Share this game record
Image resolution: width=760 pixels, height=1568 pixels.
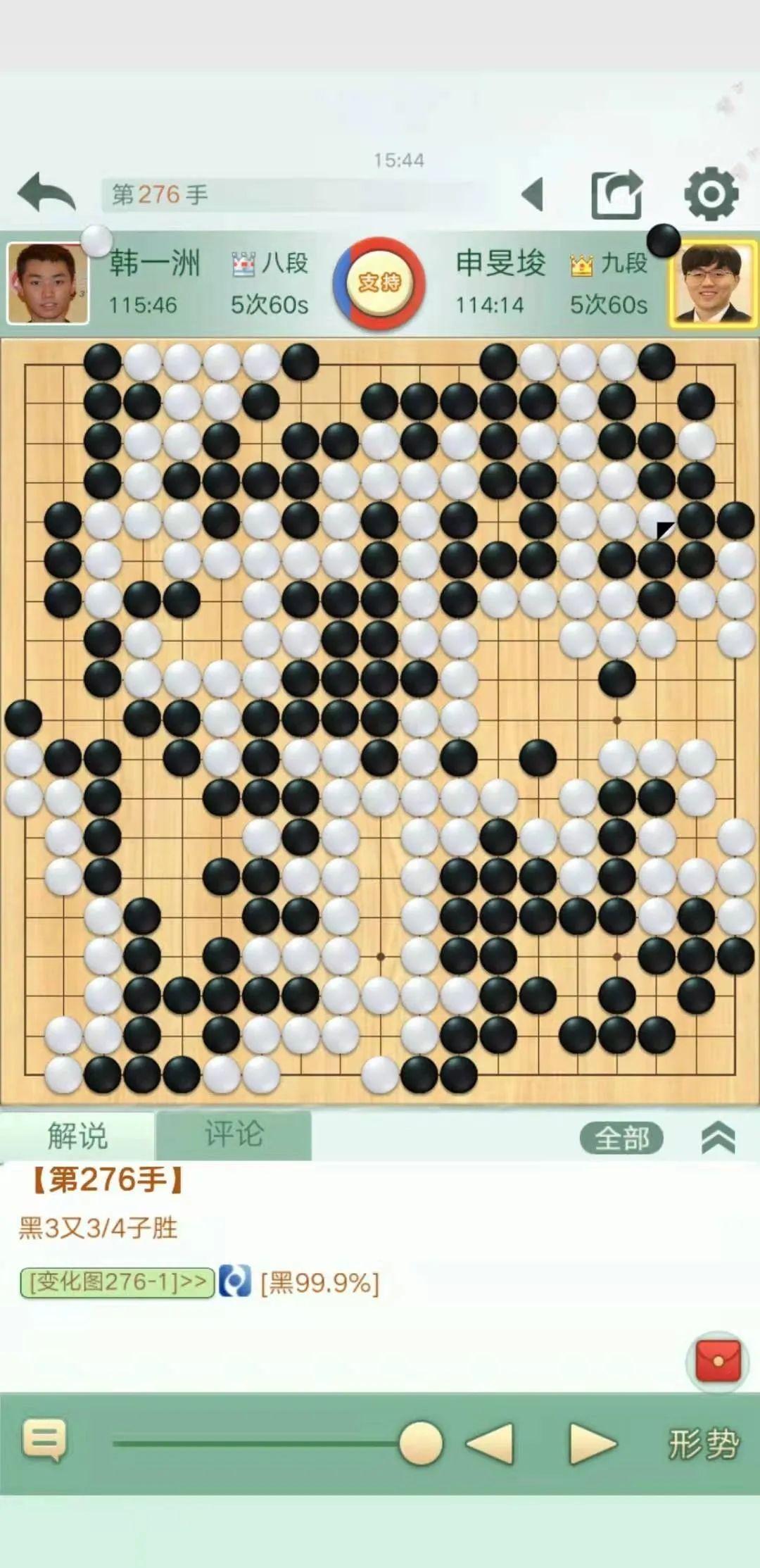[616, 195]
